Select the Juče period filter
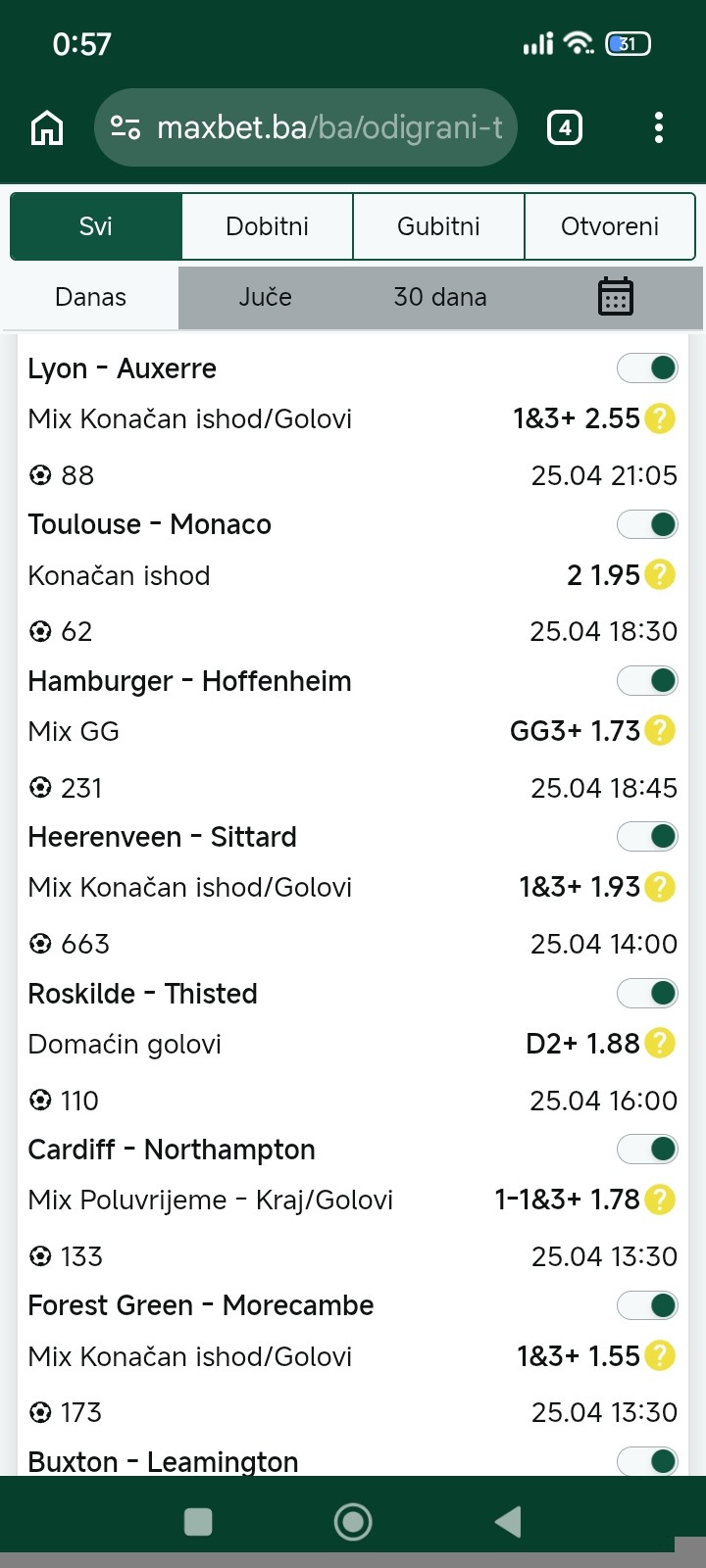This screenshot has width=706, height=1568. [x=265, y=297]
